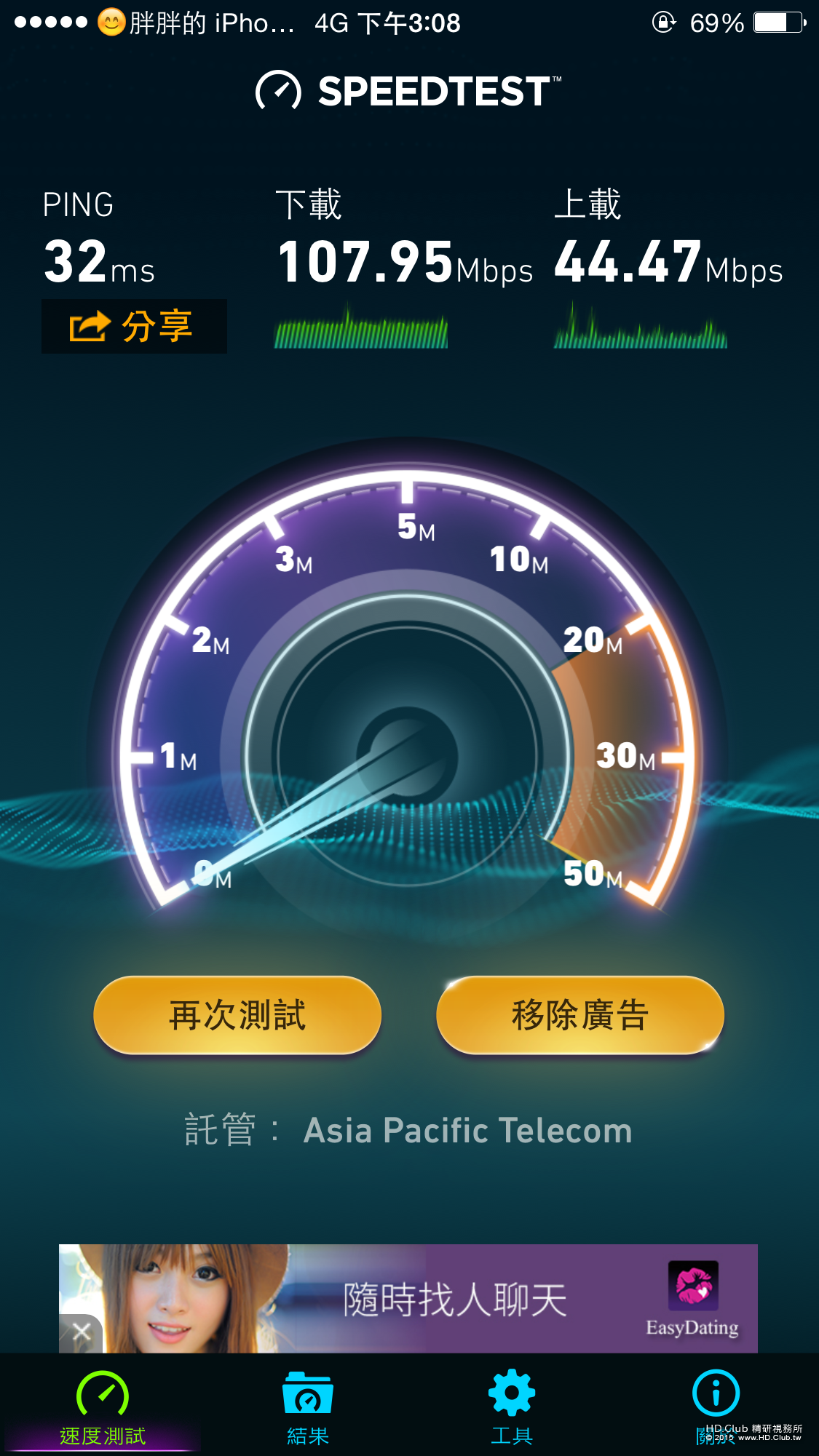Dismiss the EasyDating ad banner

click(82, 1332)
